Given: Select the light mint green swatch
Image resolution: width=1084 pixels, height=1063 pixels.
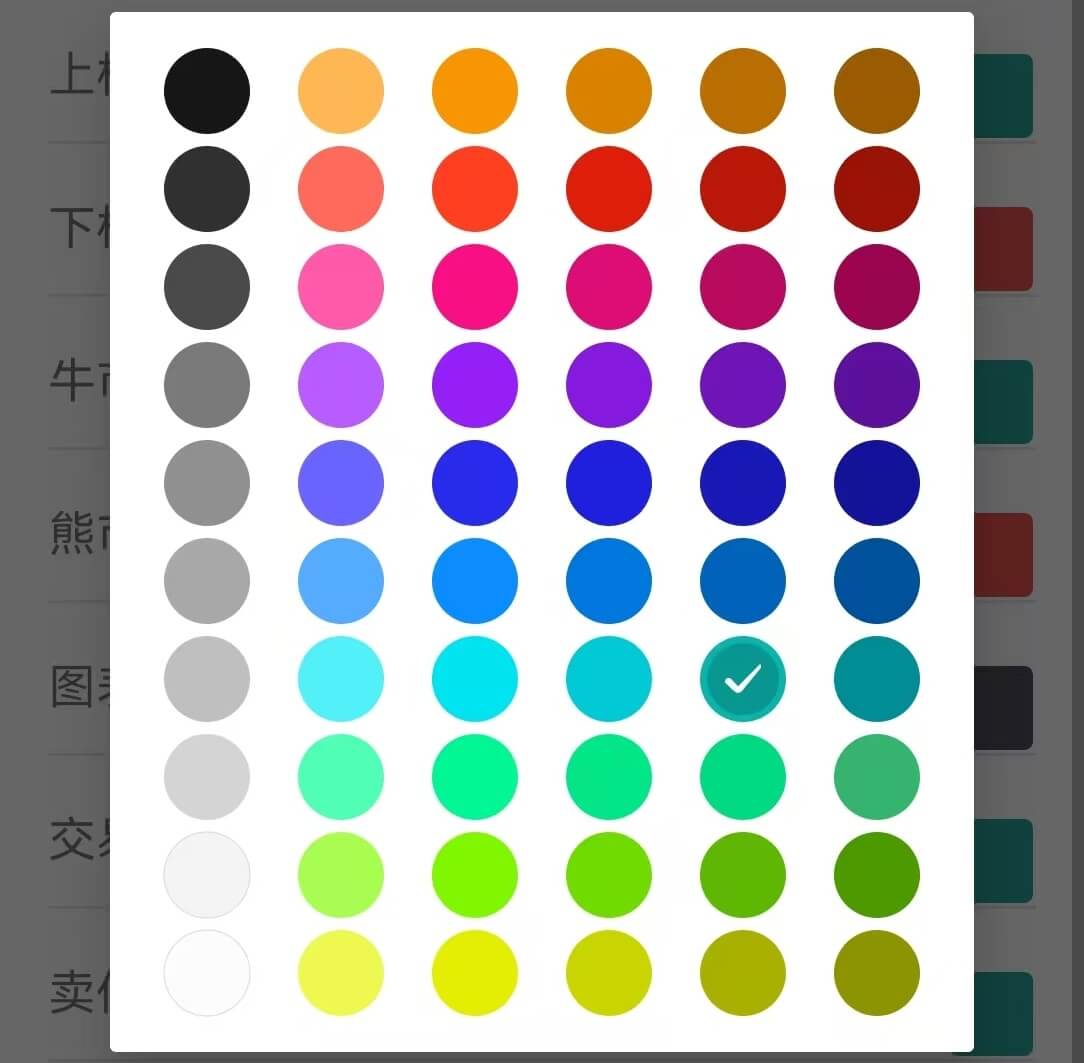Looking at the screenshot, I should point(341,777).
